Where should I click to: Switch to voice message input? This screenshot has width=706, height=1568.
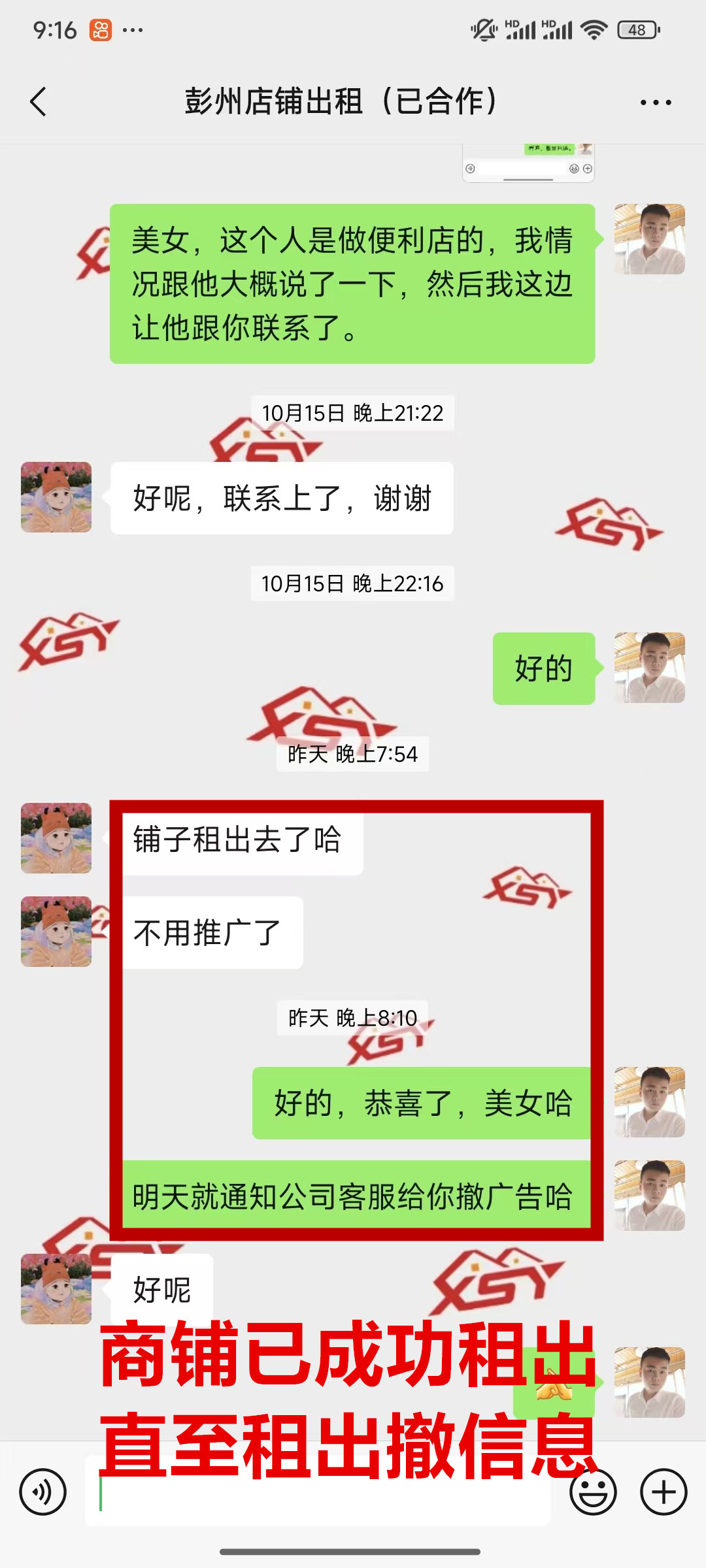[x=43, y=1492]
